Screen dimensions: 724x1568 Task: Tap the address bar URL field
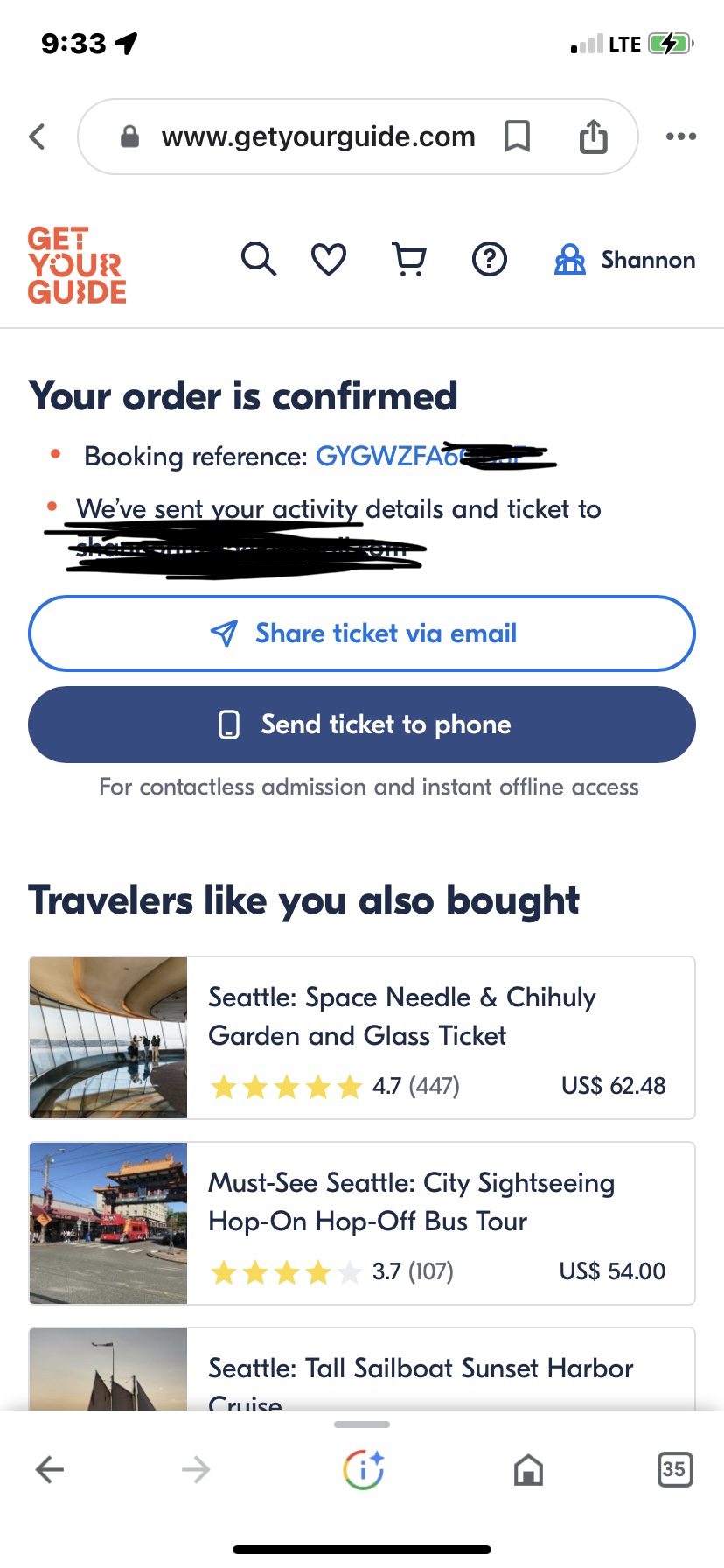click(317, 136)
